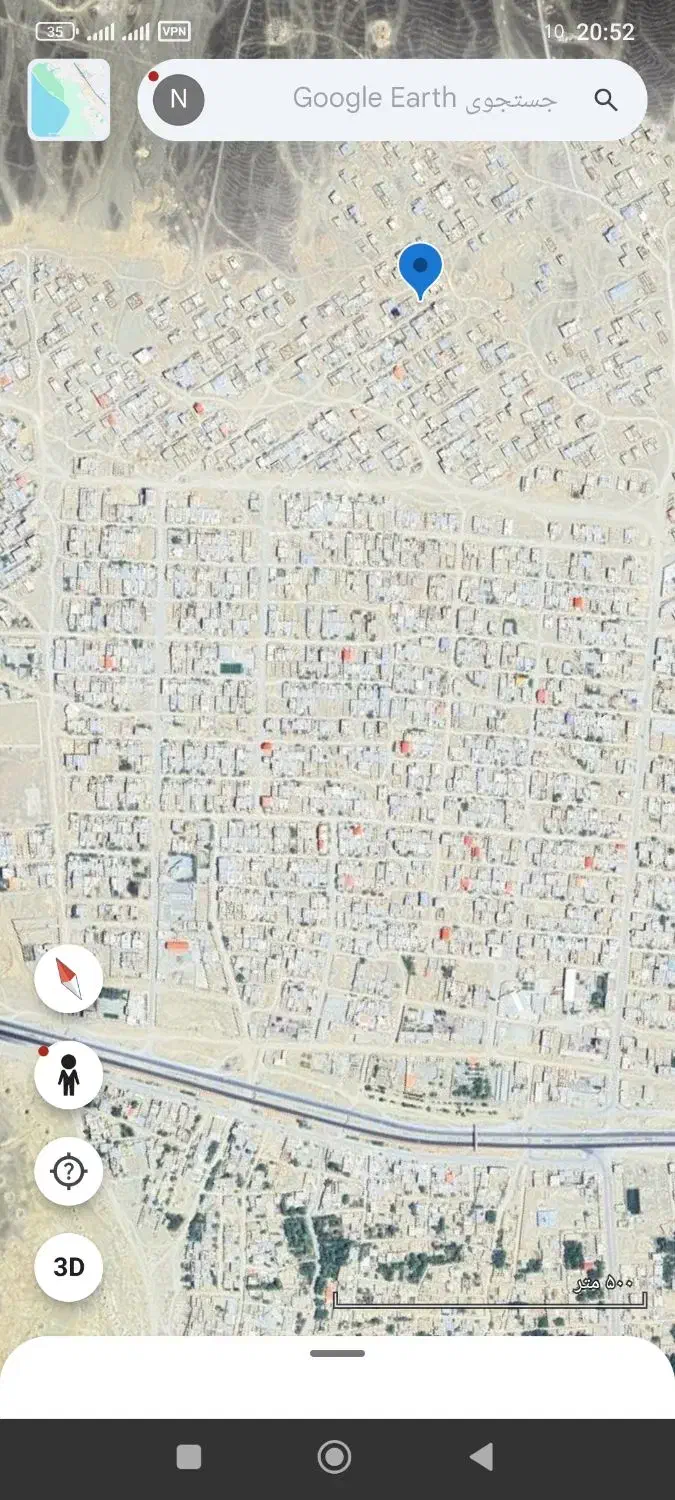Expand the bottom sheet handle
This screenshot has height=1500, width=675.
(x=337, y=1353)
